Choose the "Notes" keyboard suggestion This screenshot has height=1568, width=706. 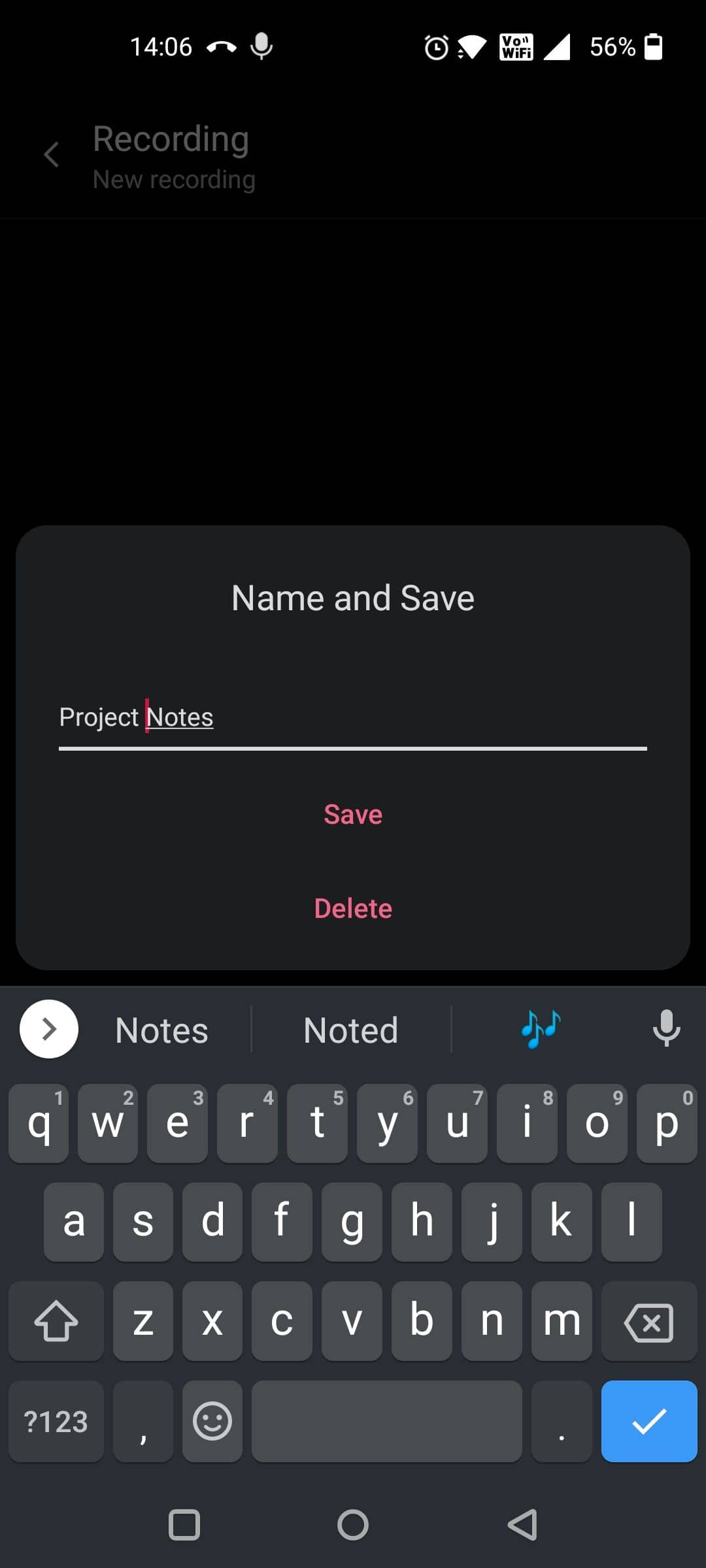(161, 1030)
